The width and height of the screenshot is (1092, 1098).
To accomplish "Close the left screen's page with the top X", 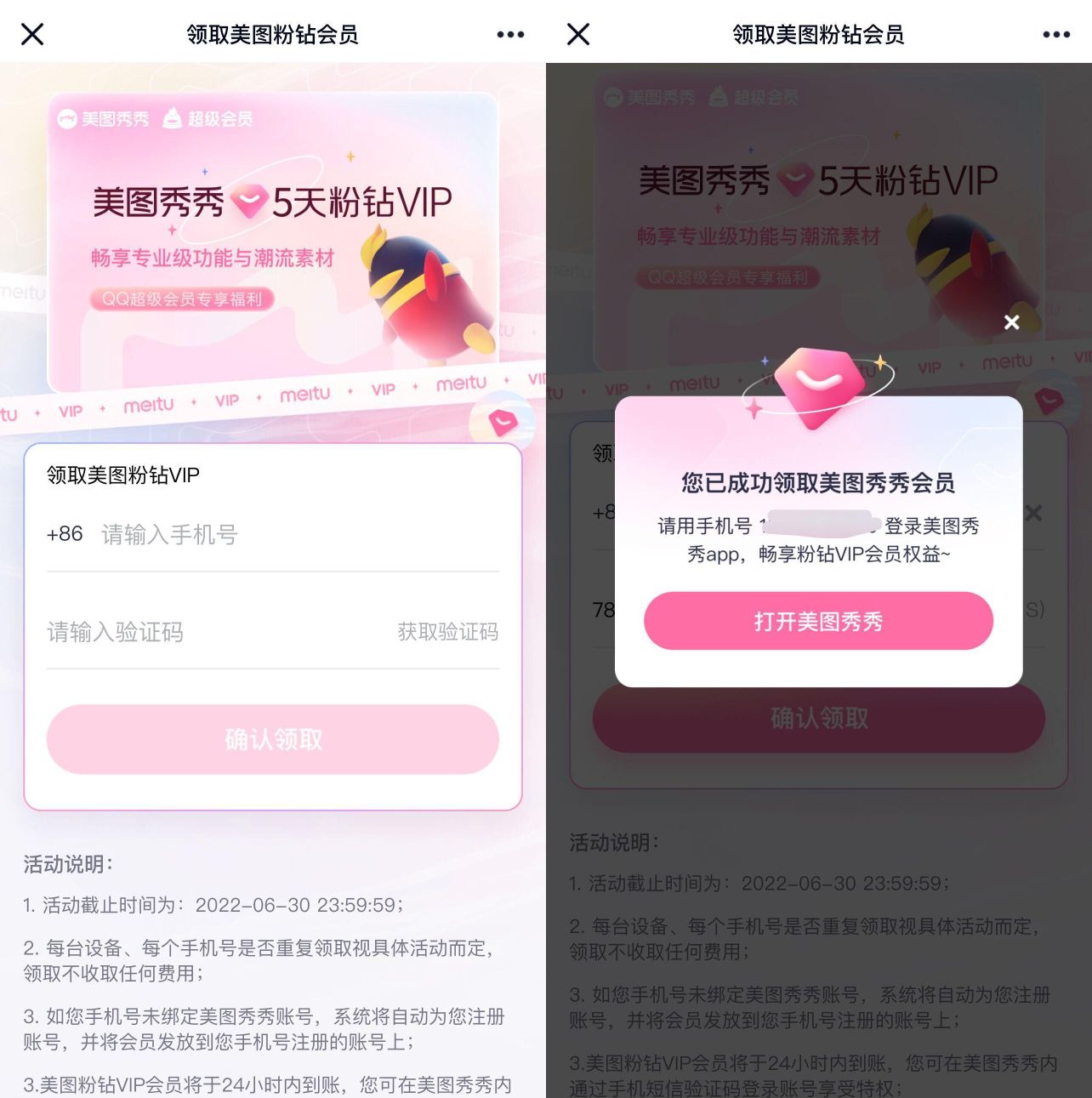I will [x=32, y=34].
